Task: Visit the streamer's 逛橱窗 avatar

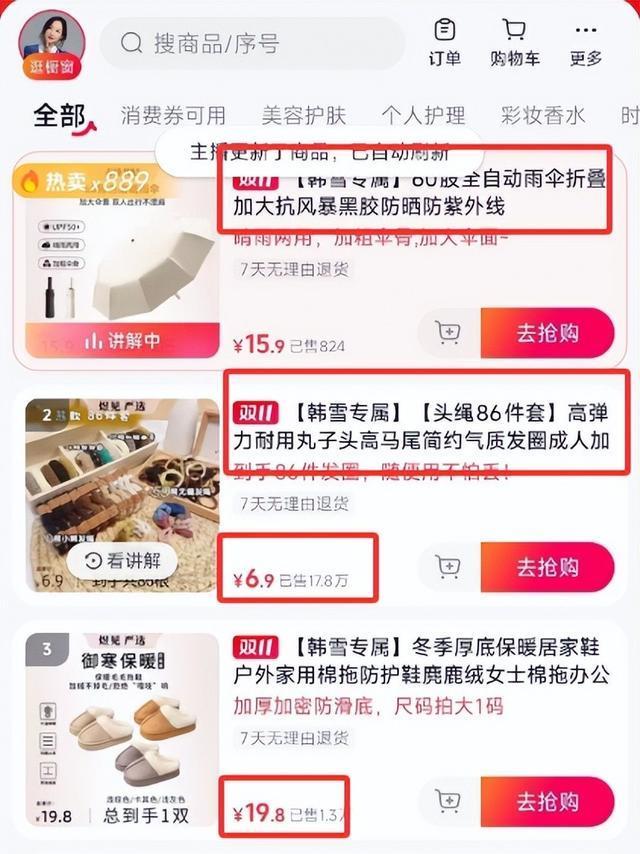Action: [x=52, y=44]
